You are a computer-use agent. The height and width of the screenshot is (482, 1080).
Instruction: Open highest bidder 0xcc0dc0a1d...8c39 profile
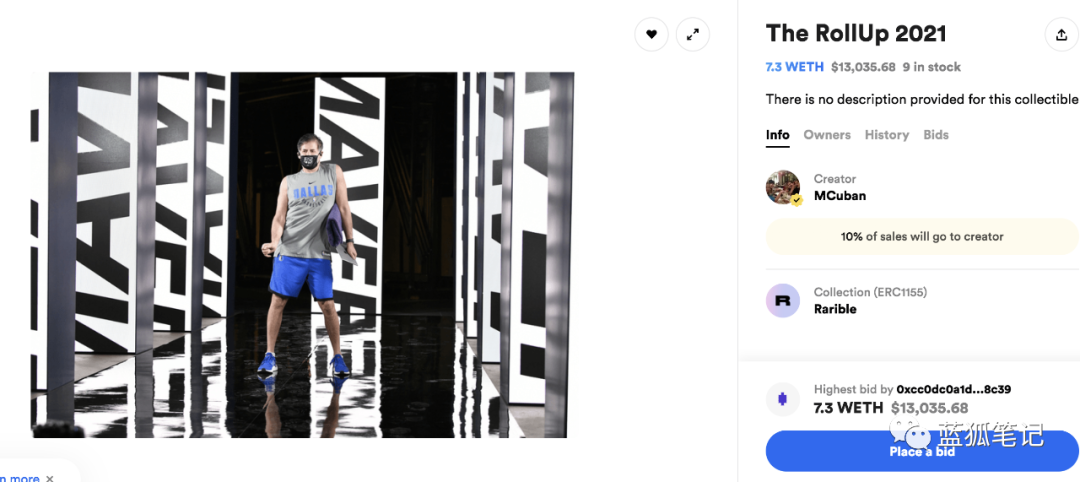953,389
